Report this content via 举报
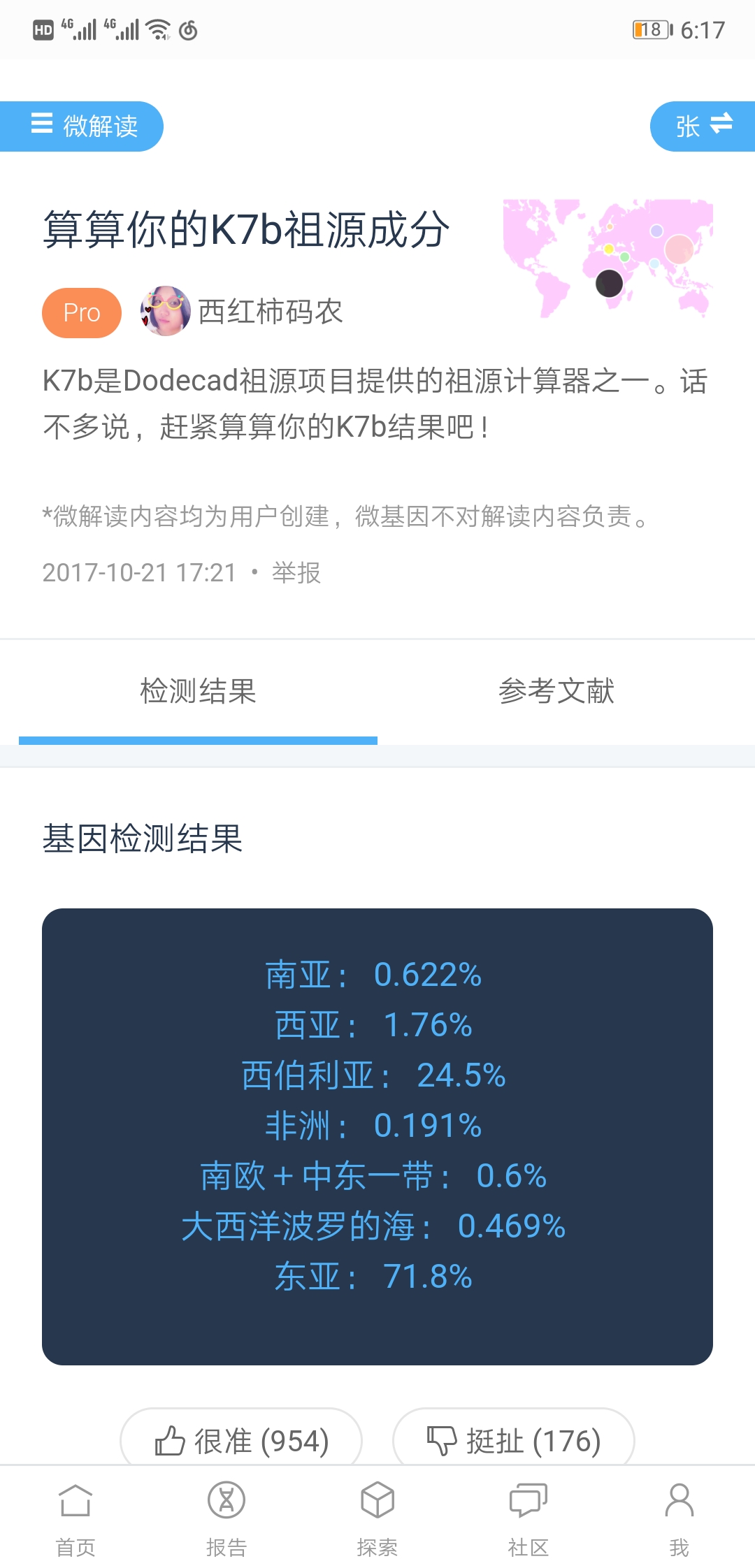This screenshot has width=755, height=1568. [x=296, y=573]
